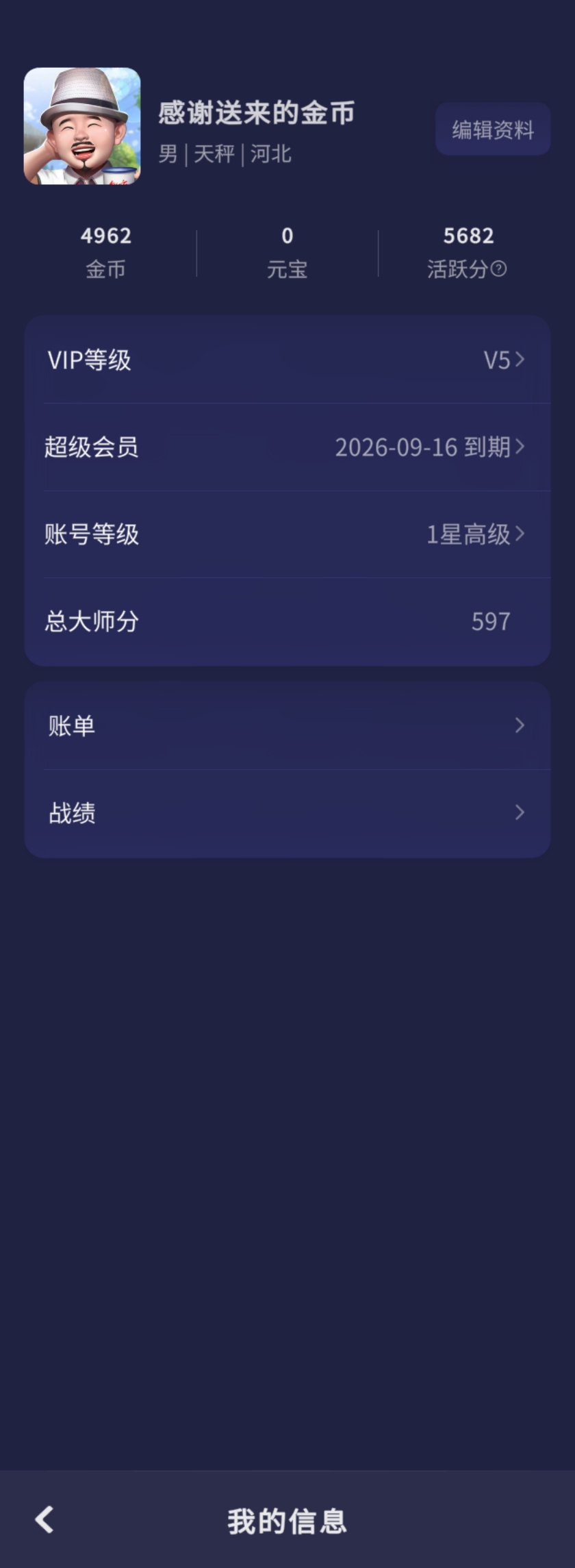Open 编辑资料 to edit profile

493,129
